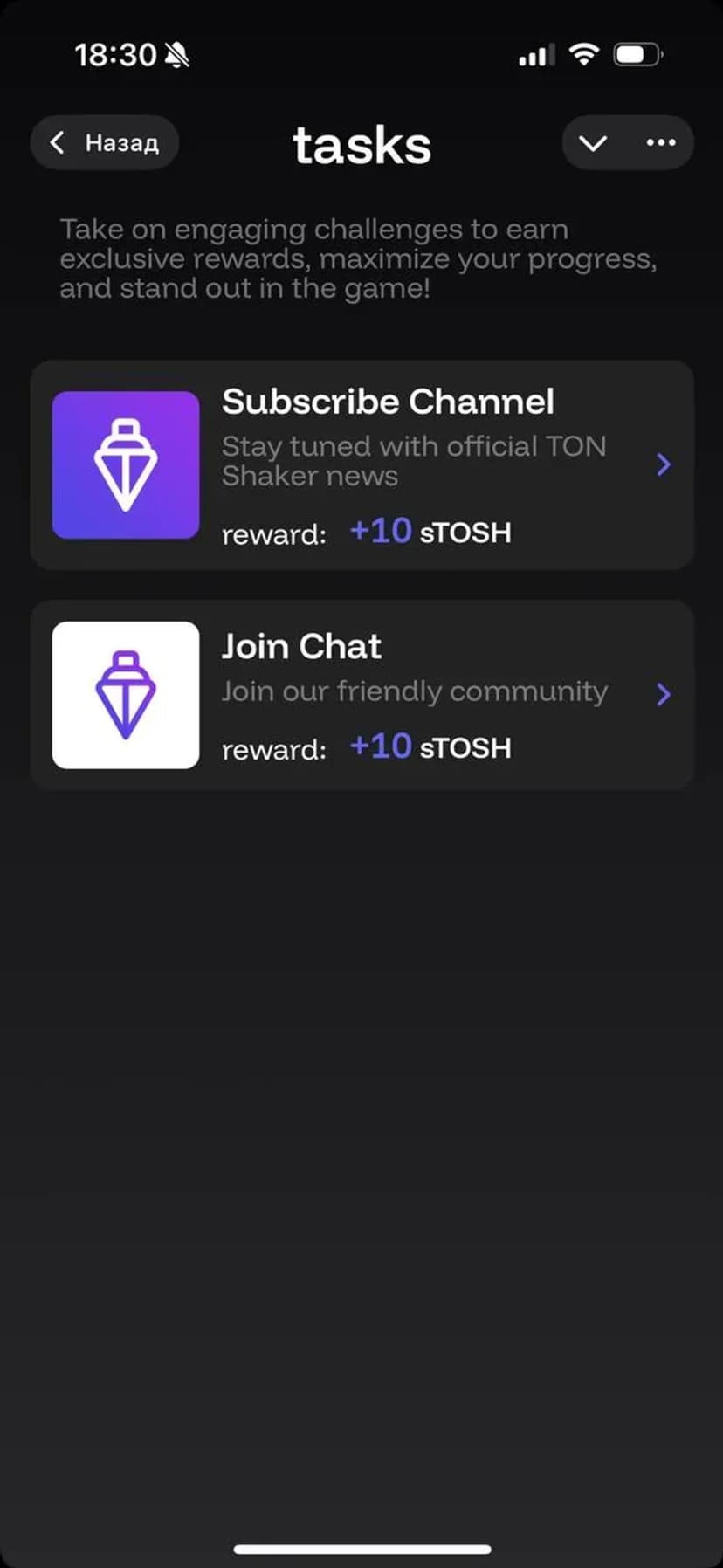Collapse the mini app with the down chevron
The height and width of the screenshot is (1568, 723).
[593, 143]
